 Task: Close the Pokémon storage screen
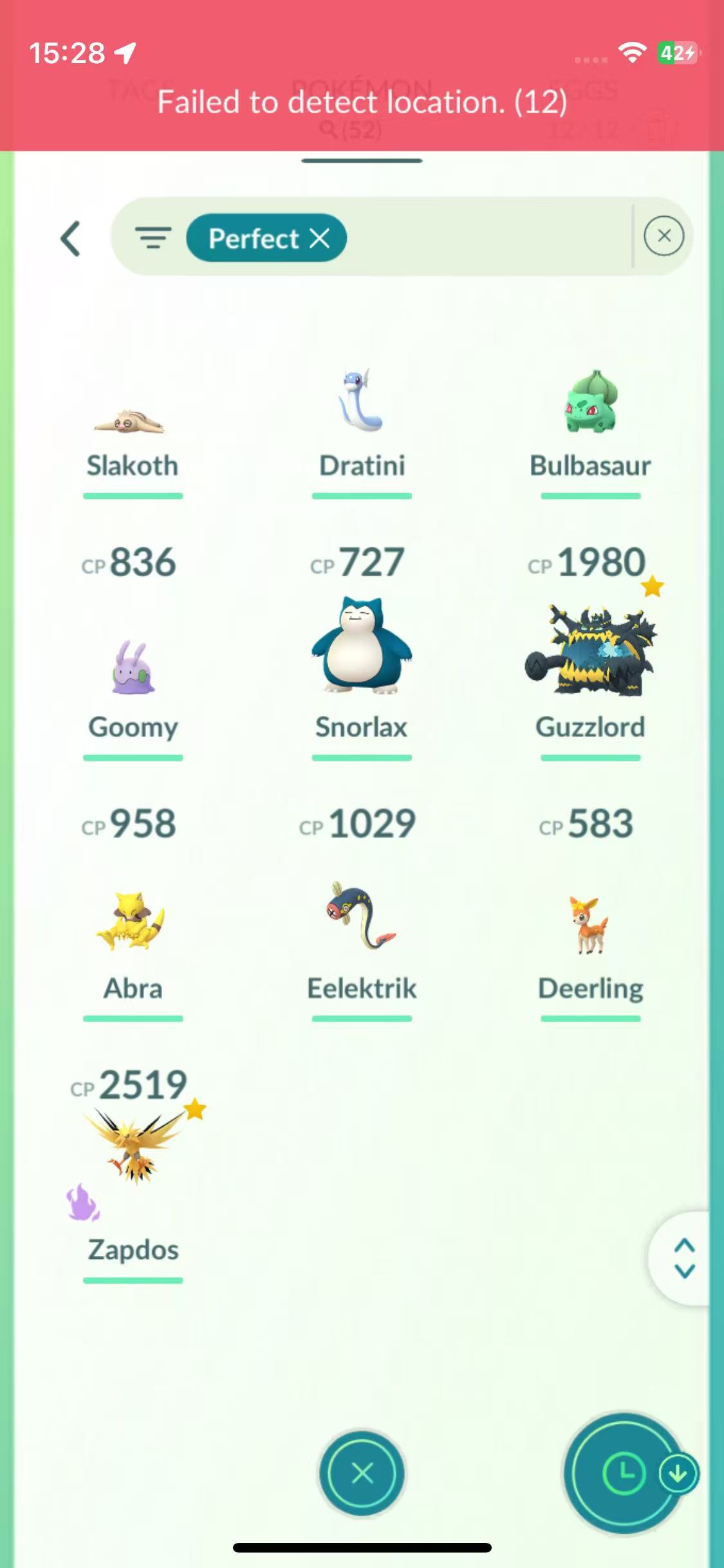[362, 1473]
